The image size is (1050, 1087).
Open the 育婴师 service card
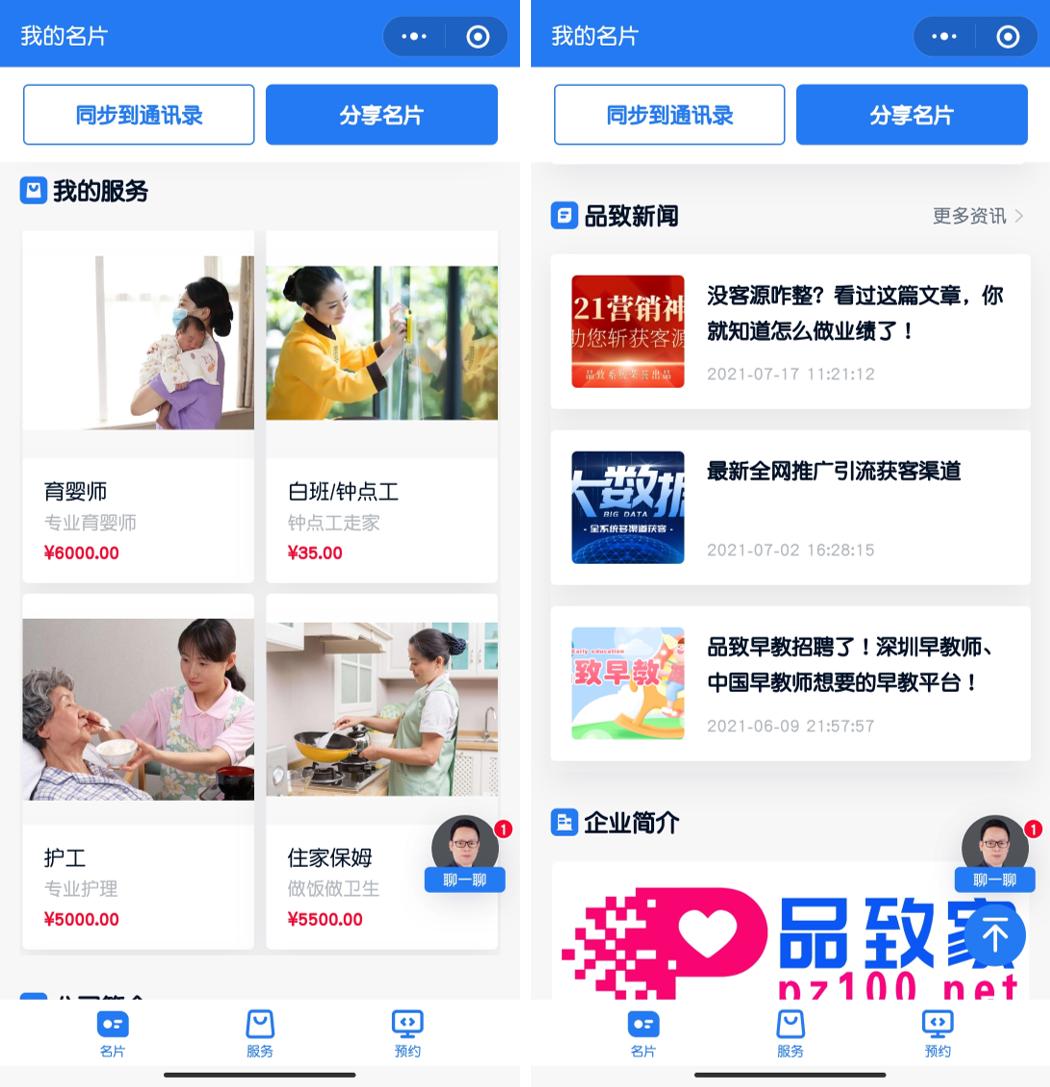[138, 406]
